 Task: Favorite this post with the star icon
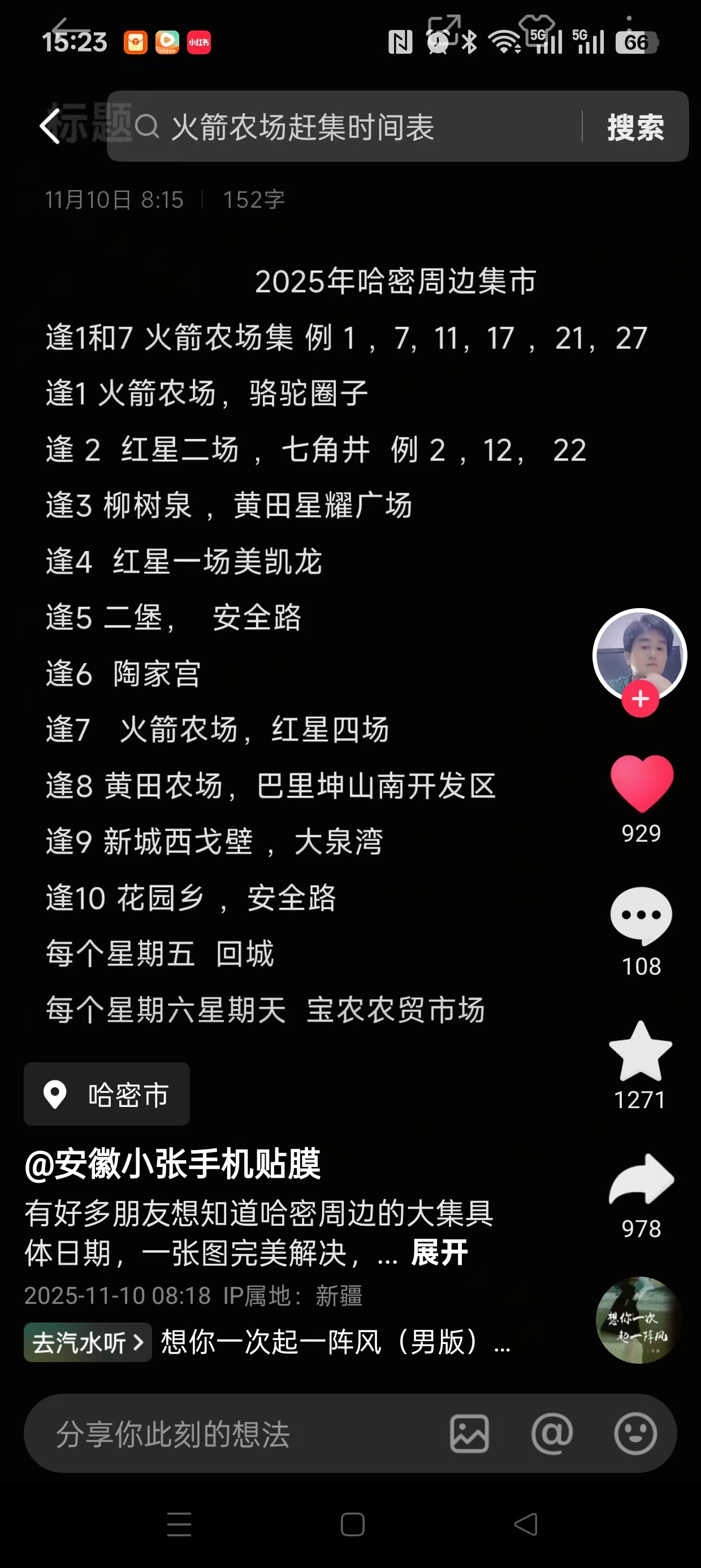[x=640, y=1051]
